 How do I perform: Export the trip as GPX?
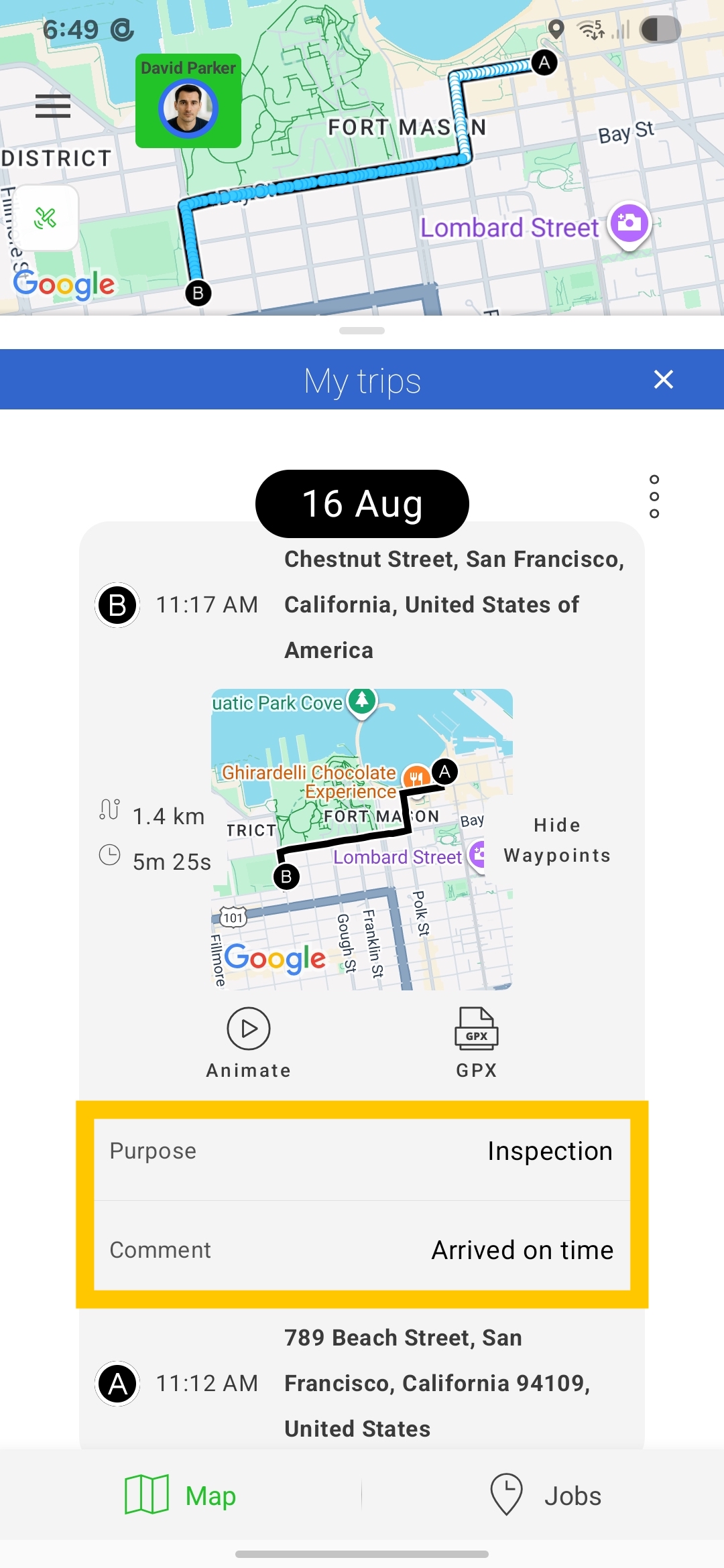click(477, 1043)
